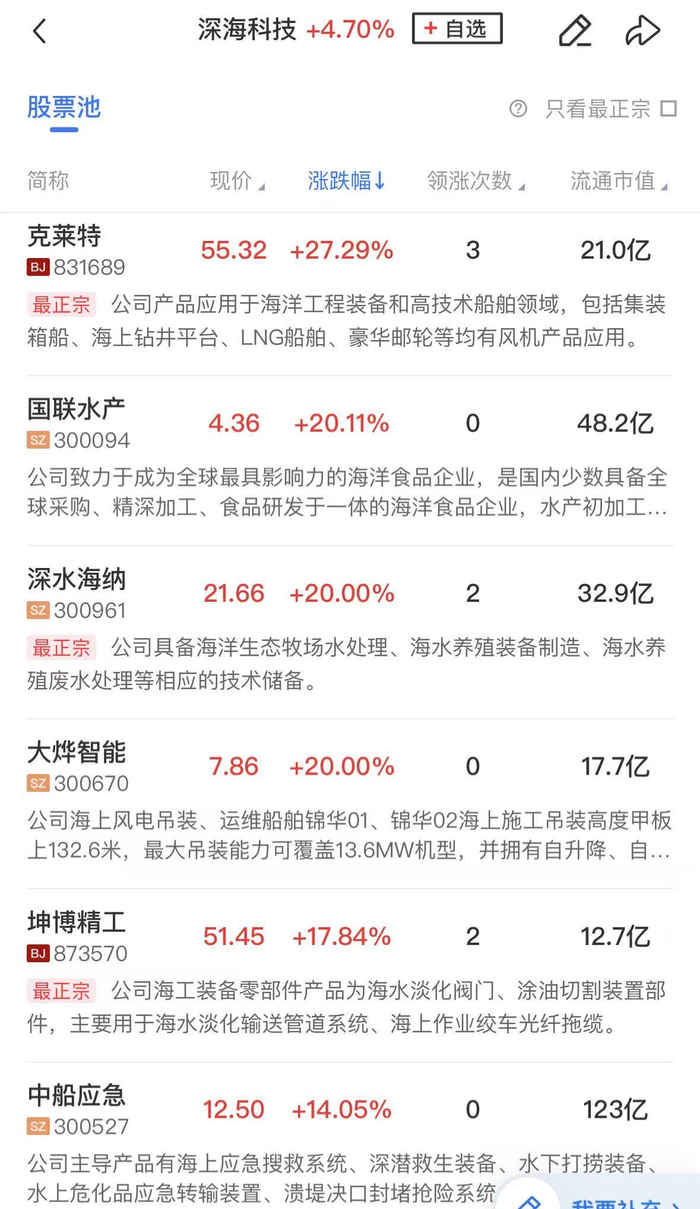Sort stocks by 领涨次数

pyautogui.click(x=475, y=181)
